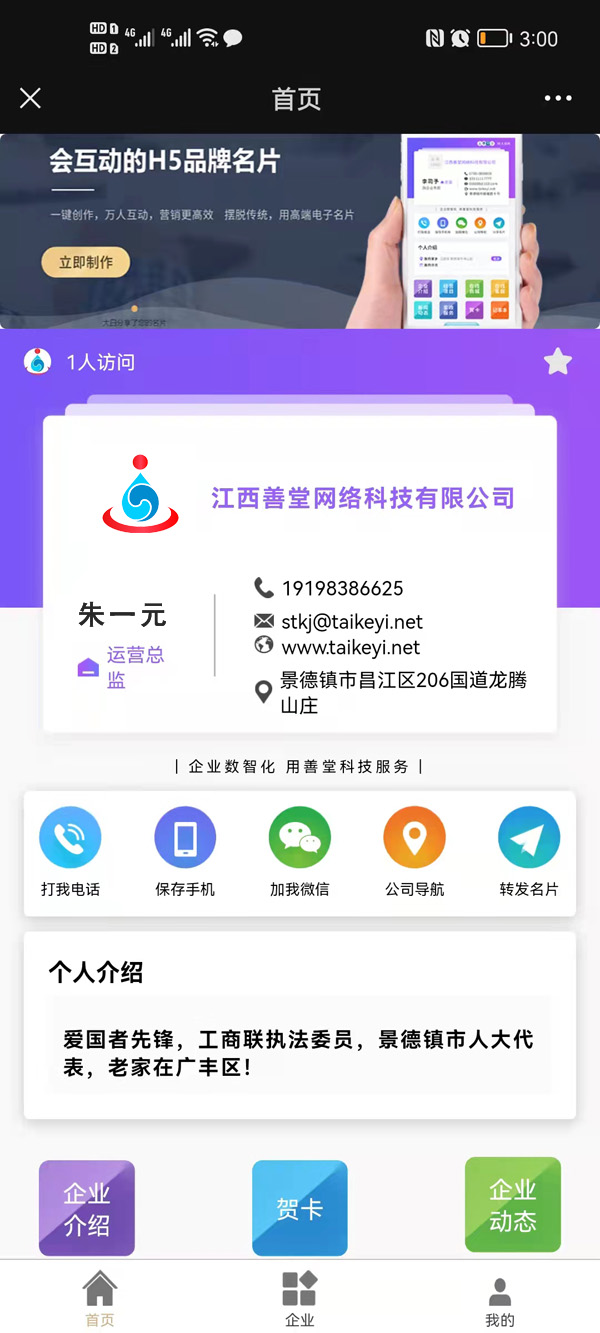Email stkj@taikeyi.net

tap(352, 621)
